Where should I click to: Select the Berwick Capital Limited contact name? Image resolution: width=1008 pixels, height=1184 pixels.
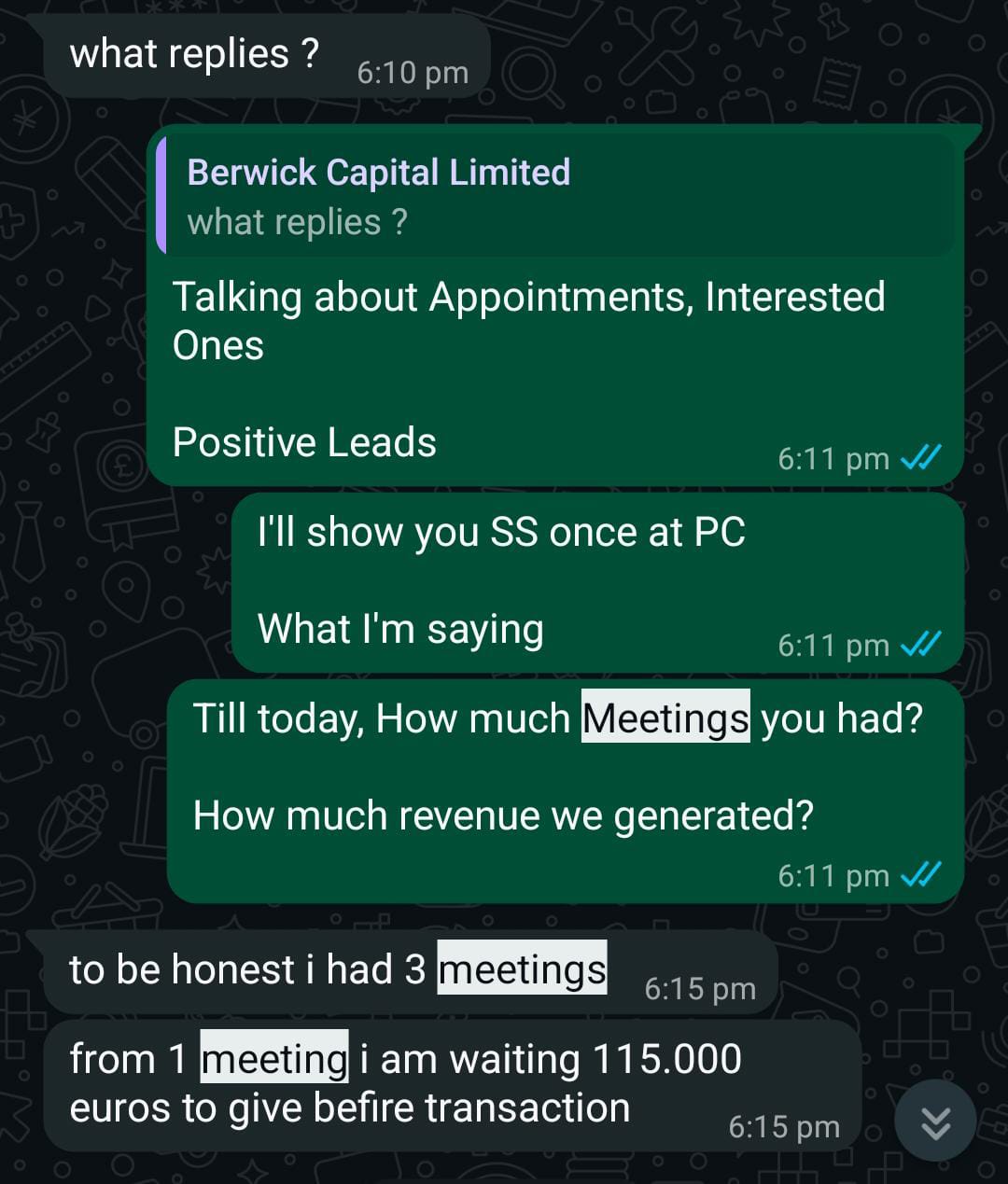pos(379,172)
